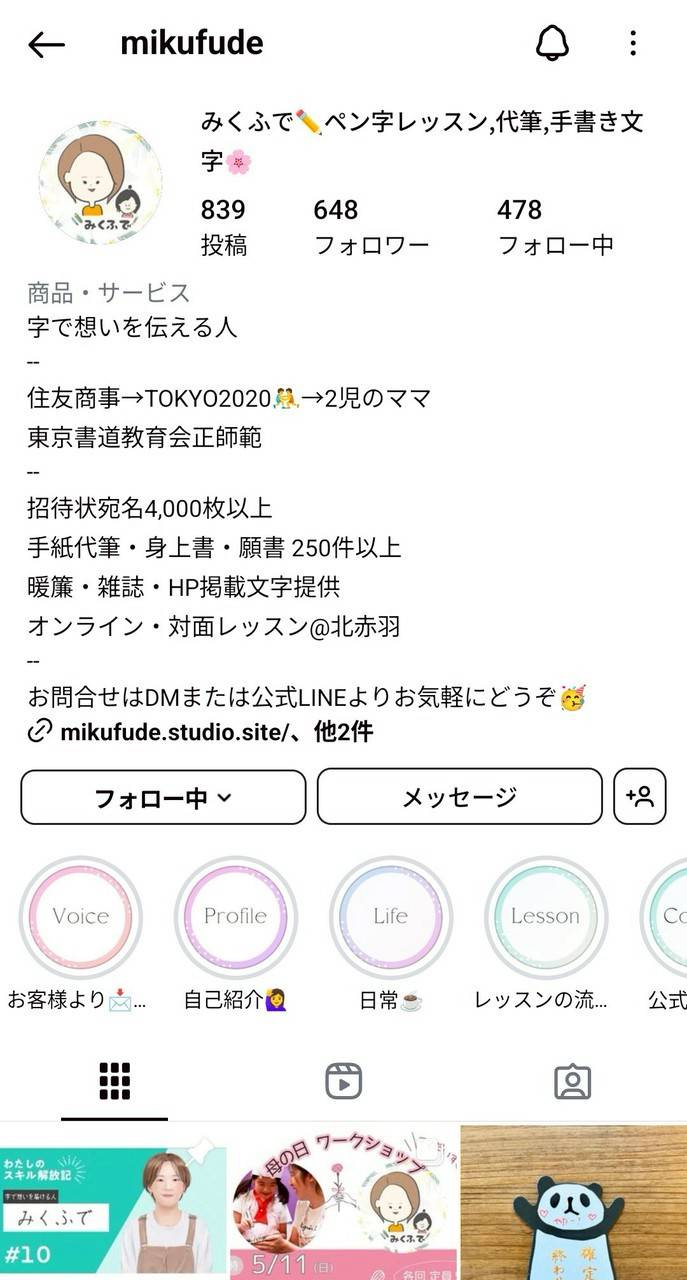The height and width of the screenshot is (1280, 687).
Task: Open the Life story highlight
Action: [391, 916]
